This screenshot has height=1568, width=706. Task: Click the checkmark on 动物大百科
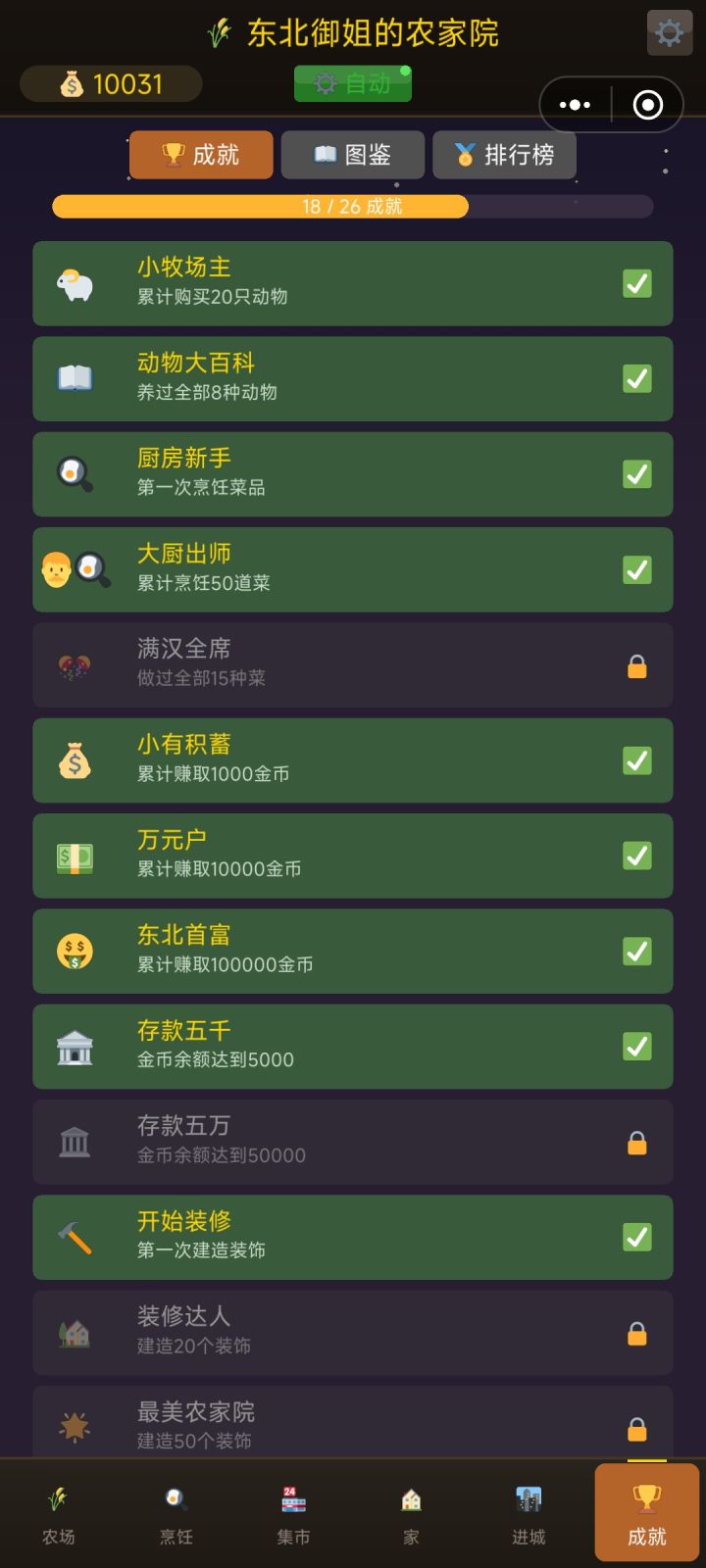pos(636,378)
